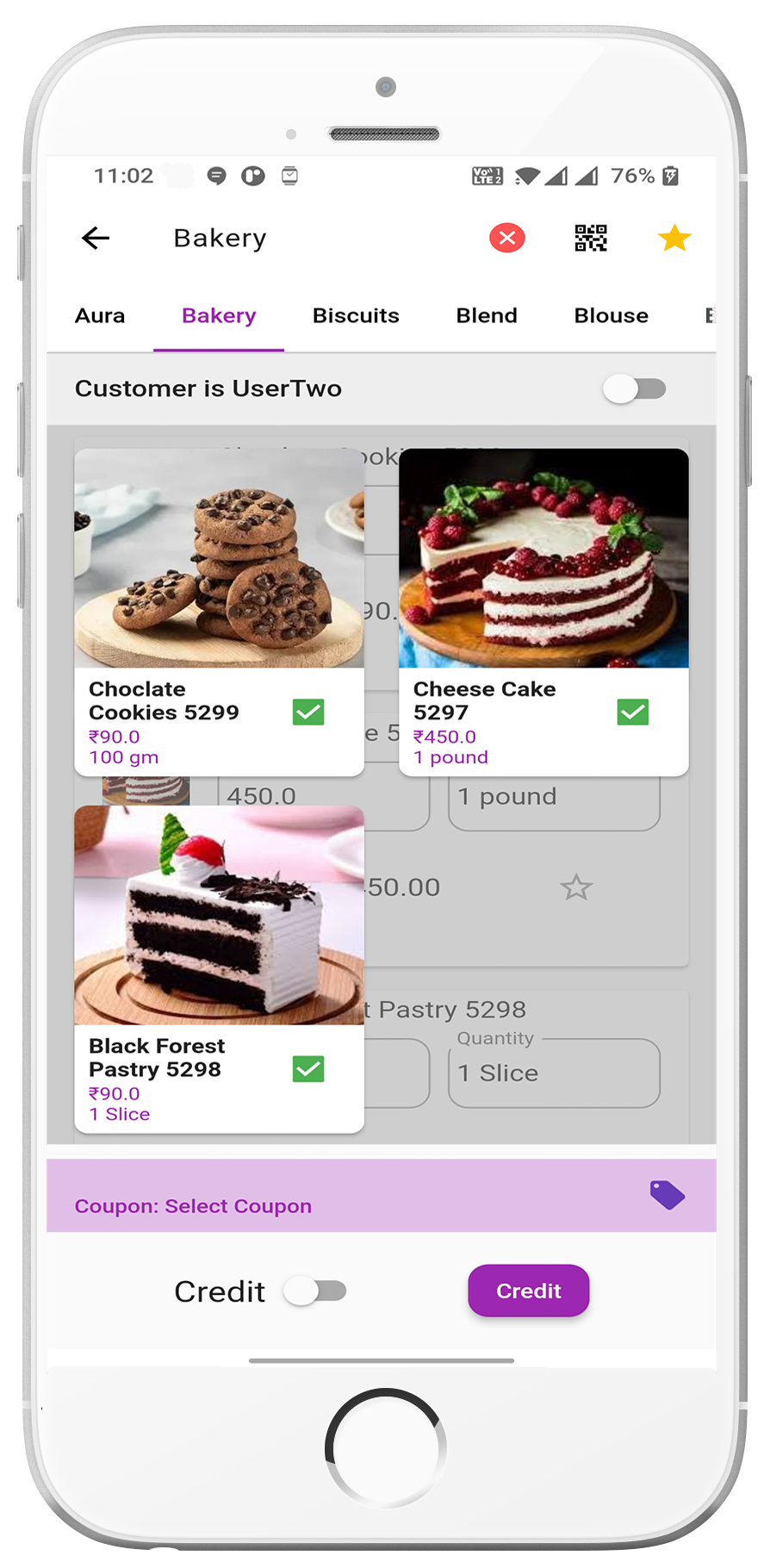
Task: Tap the purple Credit button
Action: [x=528, y=1291]
